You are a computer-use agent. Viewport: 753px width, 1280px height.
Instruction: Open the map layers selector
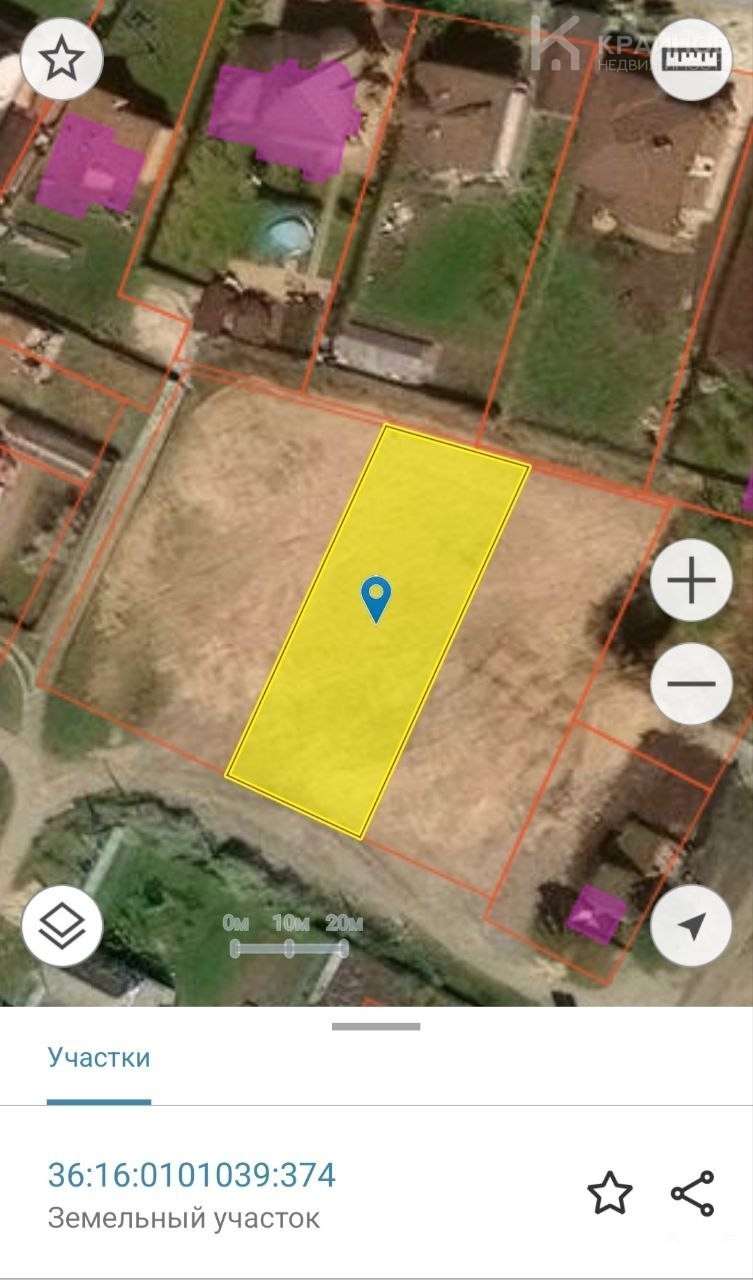[x=62, y=925]
